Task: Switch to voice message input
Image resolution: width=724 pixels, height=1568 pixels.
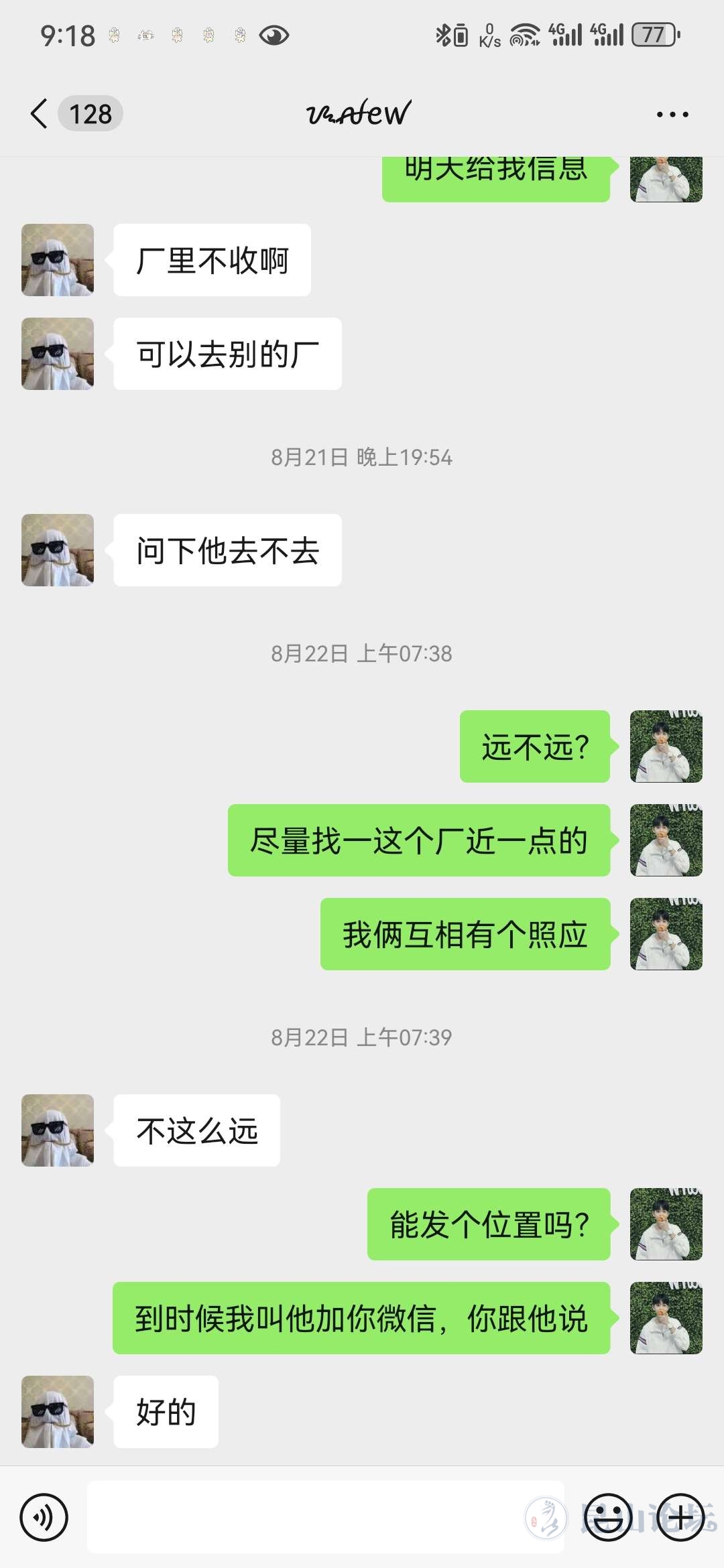Action: (44, 1518)
